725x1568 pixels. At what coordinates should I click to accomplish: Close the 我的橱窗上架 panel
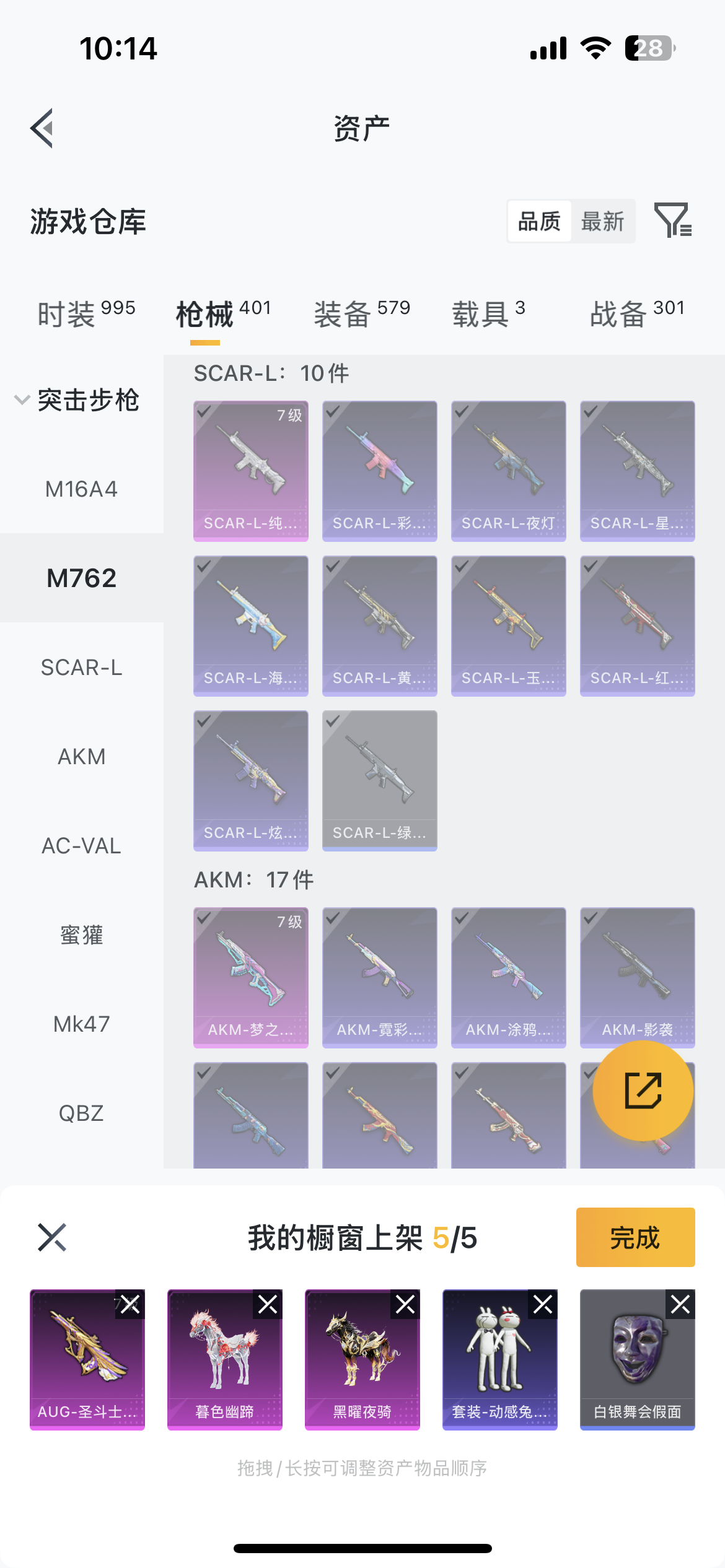(x=52, y=1237)
